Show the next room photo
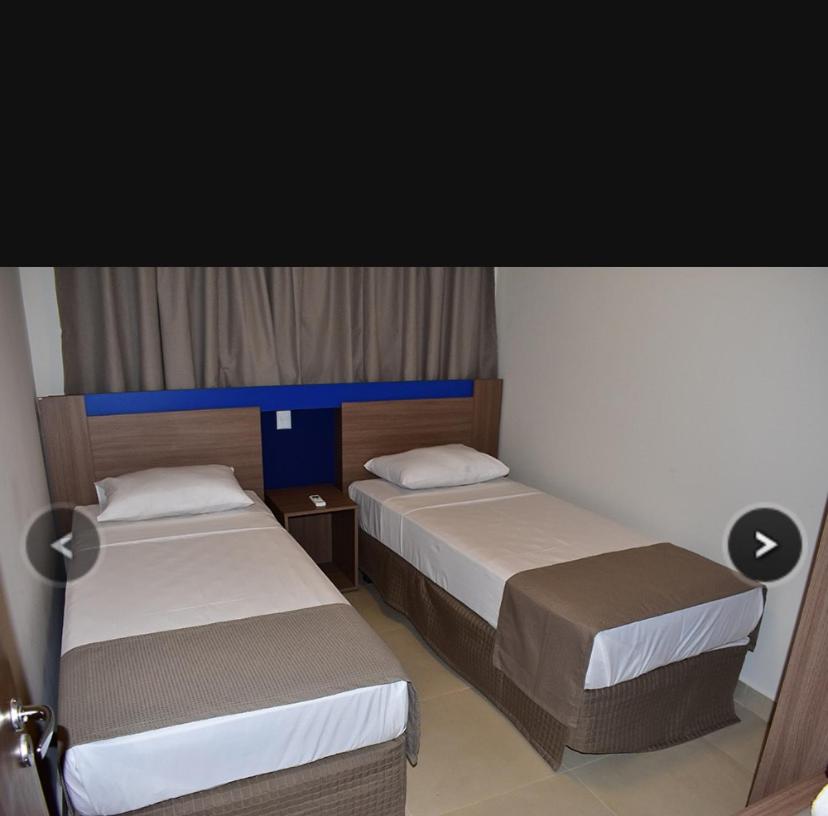This screenshot has width=828, height=816. tap(765, 544)
